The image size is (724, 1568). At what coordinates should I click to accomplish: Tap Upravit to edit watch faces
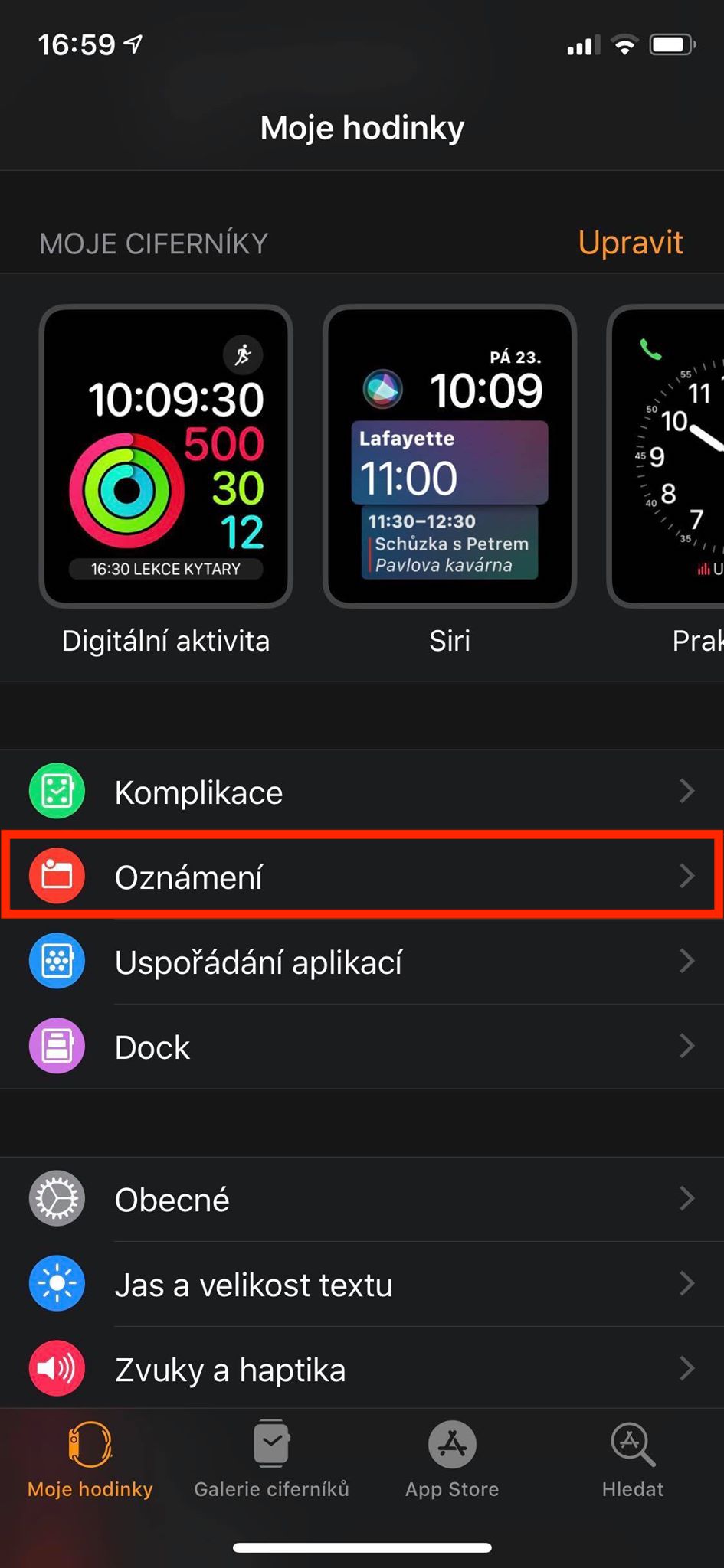pos(630,243)
